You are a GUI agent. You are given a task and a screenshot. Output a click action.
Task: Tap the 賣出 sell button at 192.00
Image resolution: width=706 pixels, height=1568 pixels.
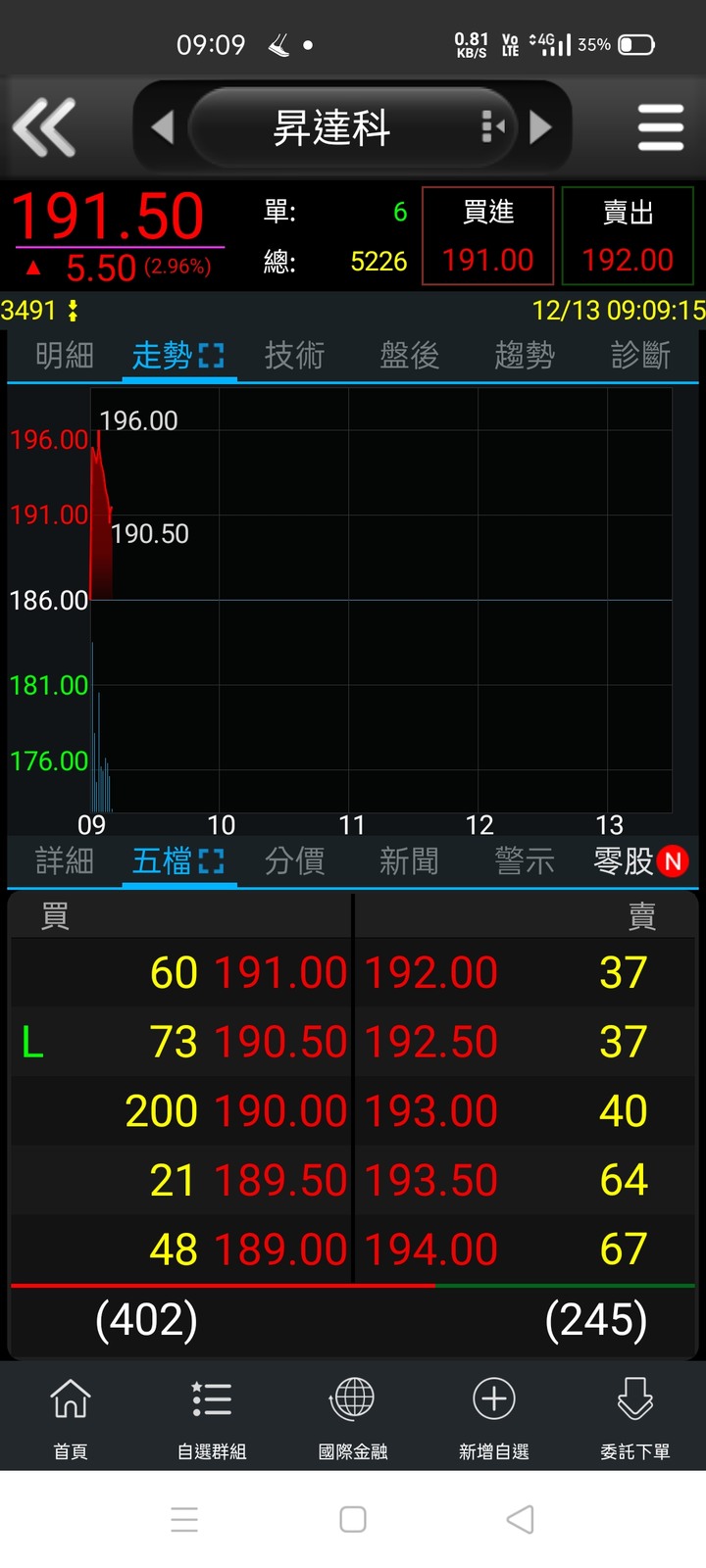tap(628, 236)
